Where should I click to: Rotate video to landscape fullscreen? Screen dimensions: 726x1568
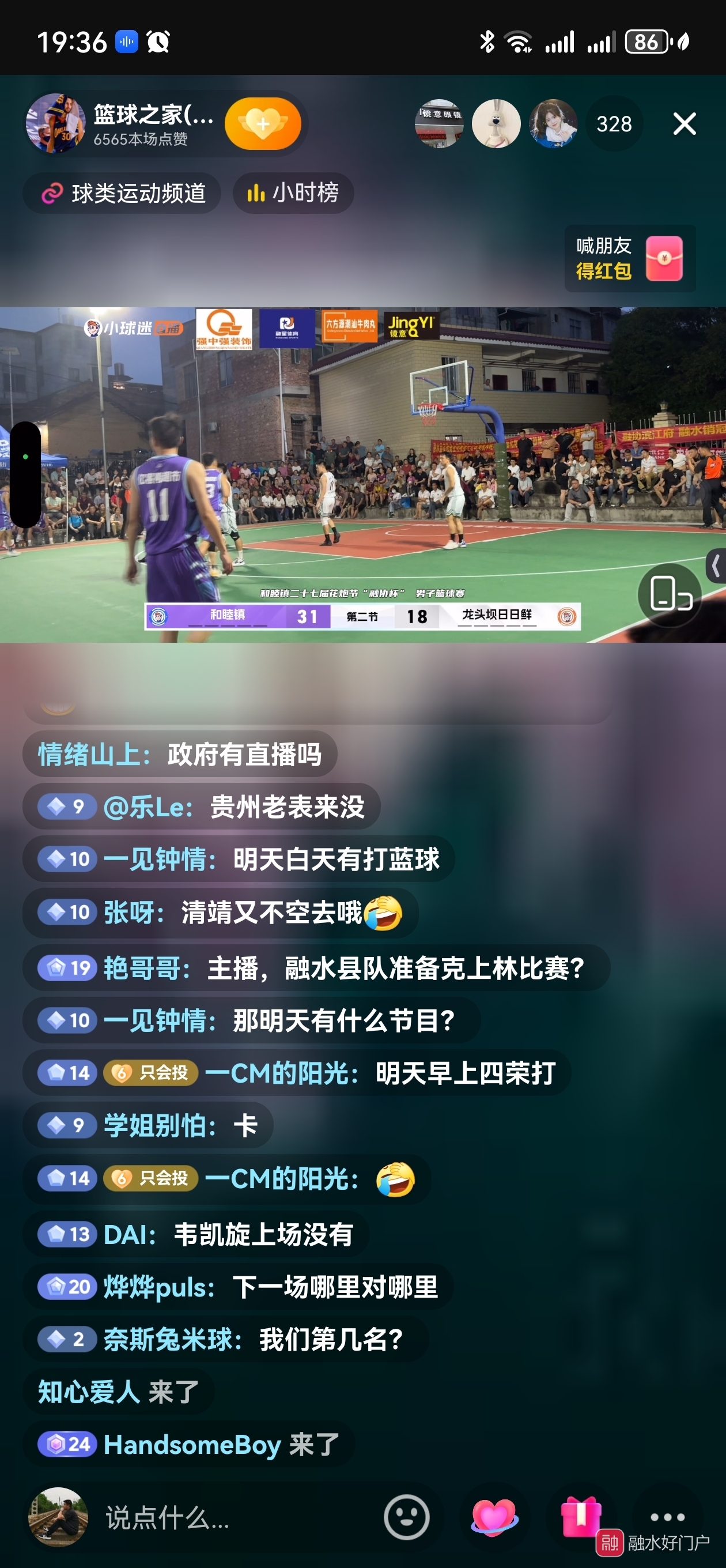coord(670,594)
